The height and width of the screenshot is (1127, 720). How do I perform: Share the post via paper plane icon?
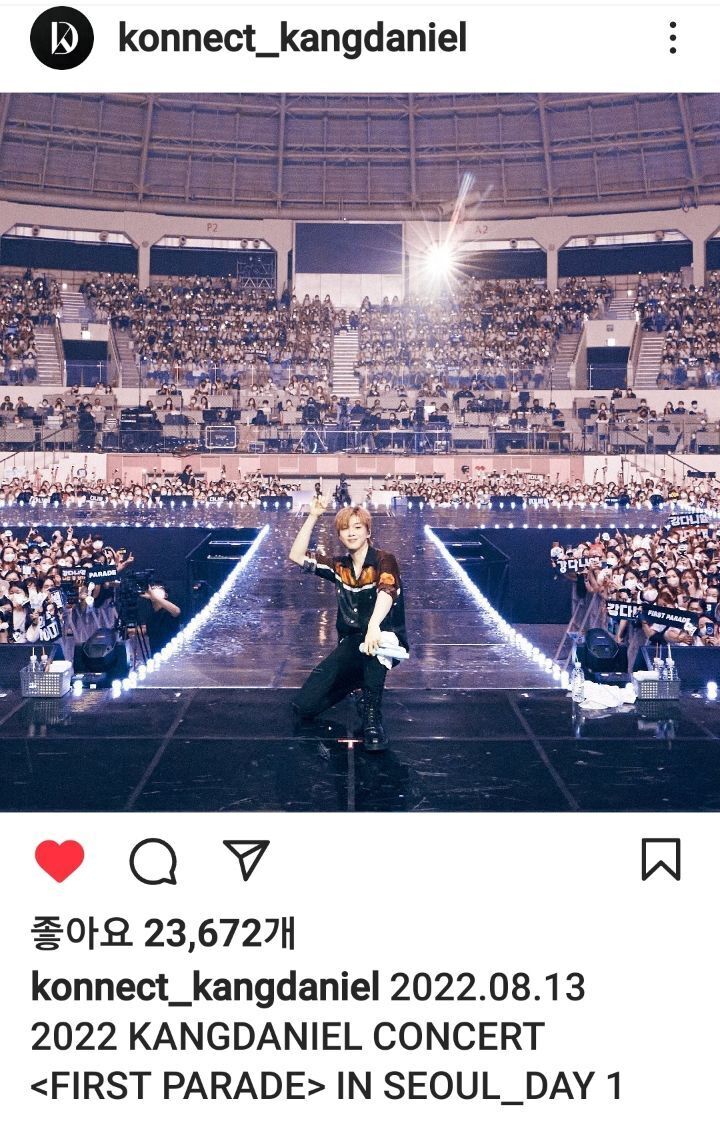click(246, 860)
